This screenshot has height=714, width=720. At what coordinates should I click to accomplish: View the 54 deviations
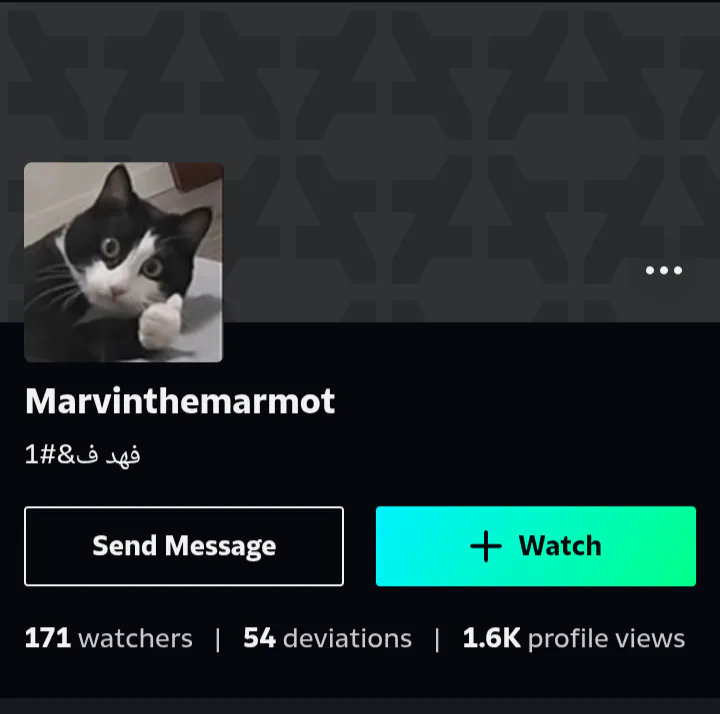pos(327,638)
